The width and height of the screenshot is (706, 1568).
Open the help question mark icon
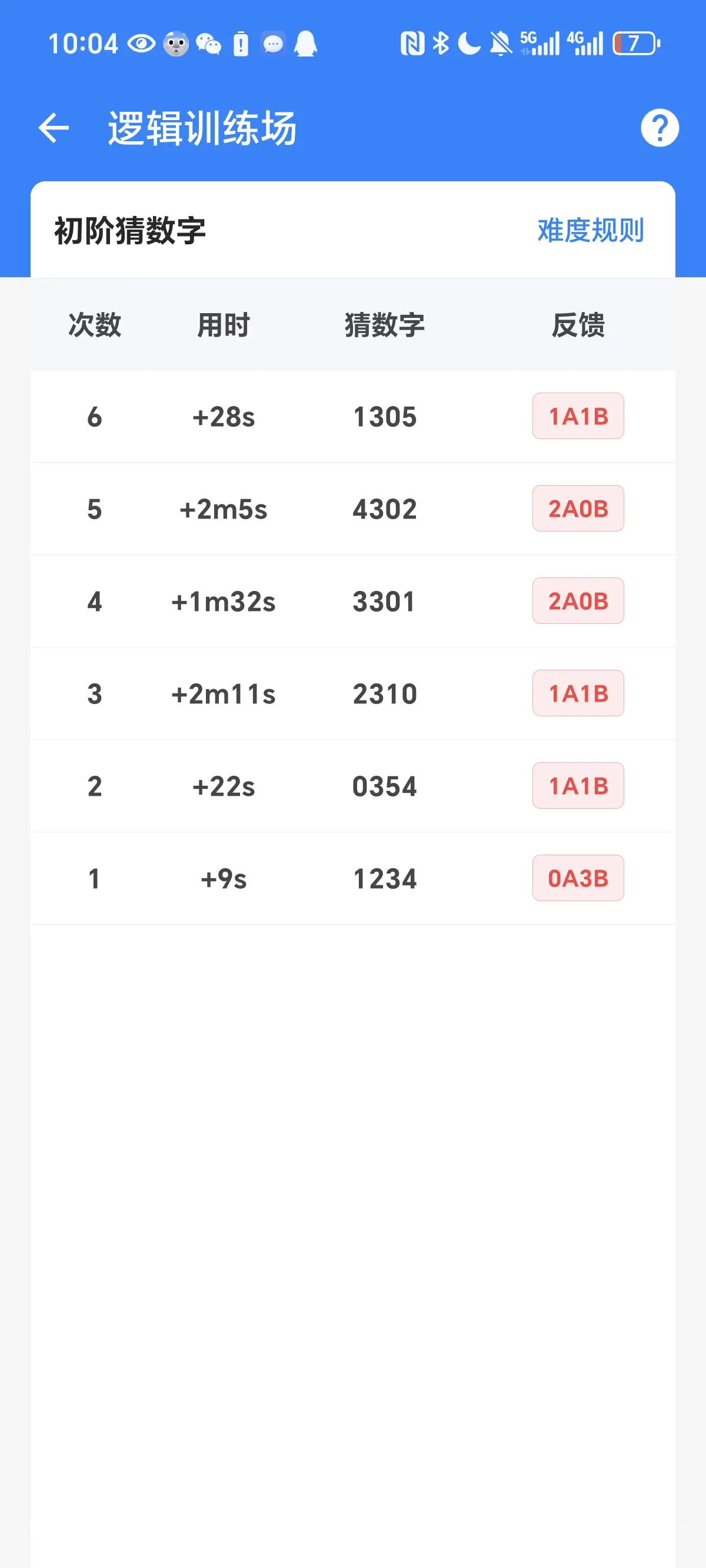pos(660,128)
